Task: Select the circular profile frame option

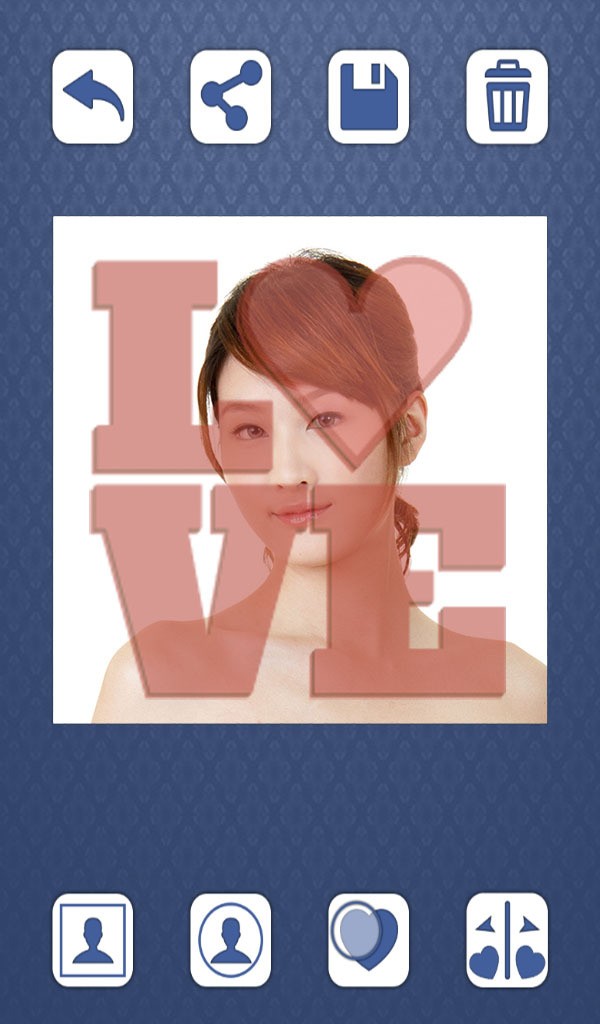Action: tap(231, 940)
